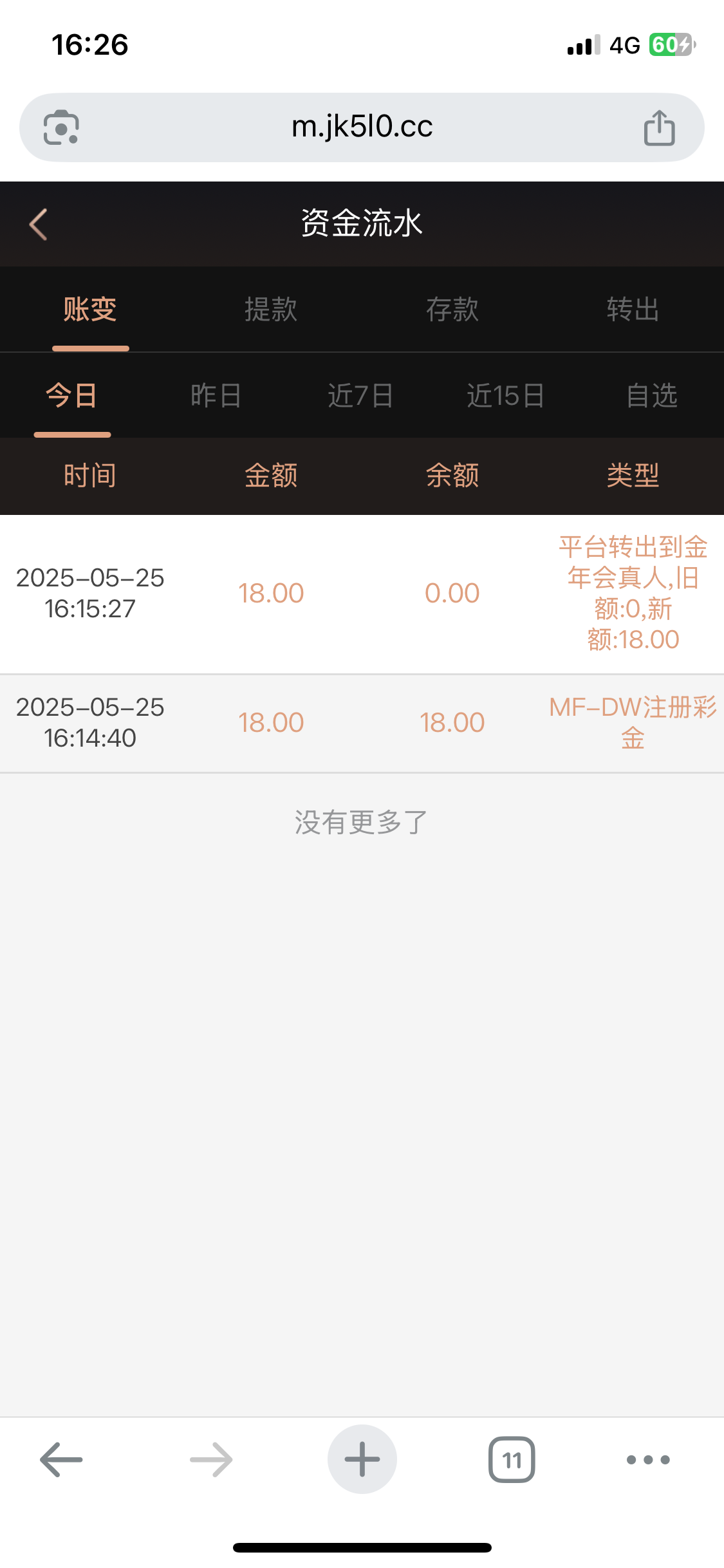
Task: Tap the 余额 column header
Action: [x=452, y=475]
